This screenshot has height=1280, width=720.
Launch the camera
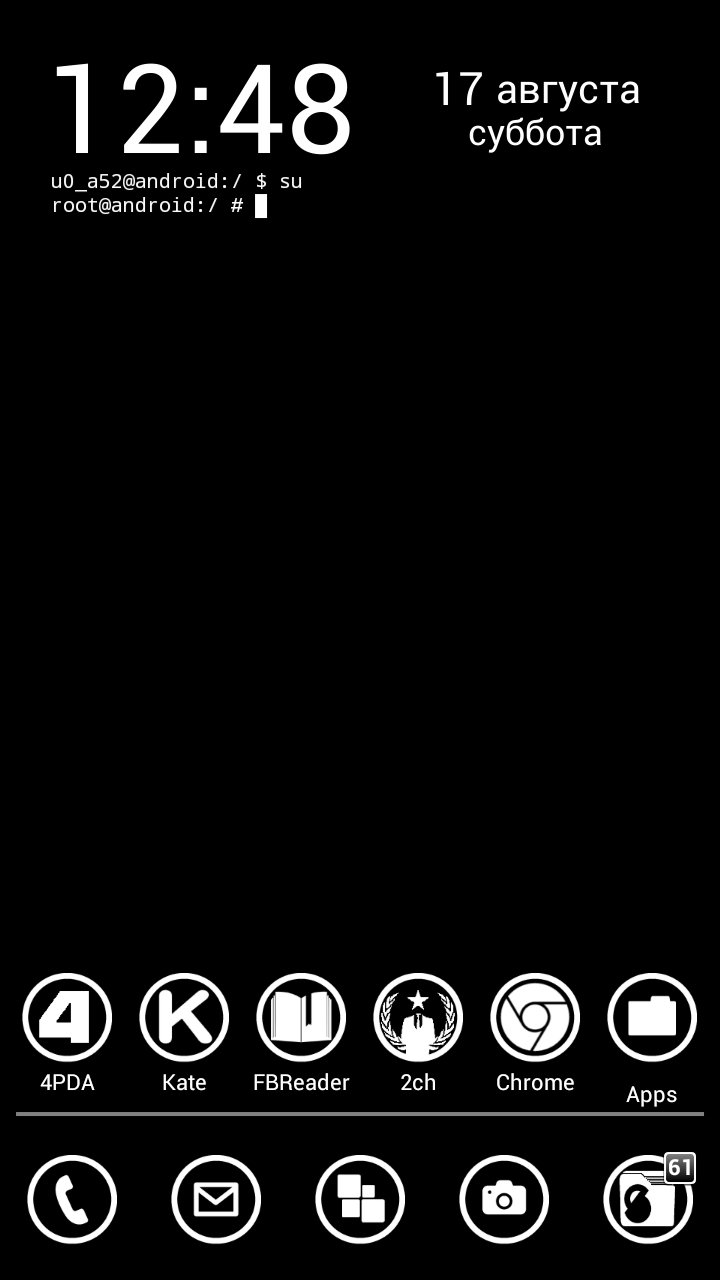(504, 1199)
